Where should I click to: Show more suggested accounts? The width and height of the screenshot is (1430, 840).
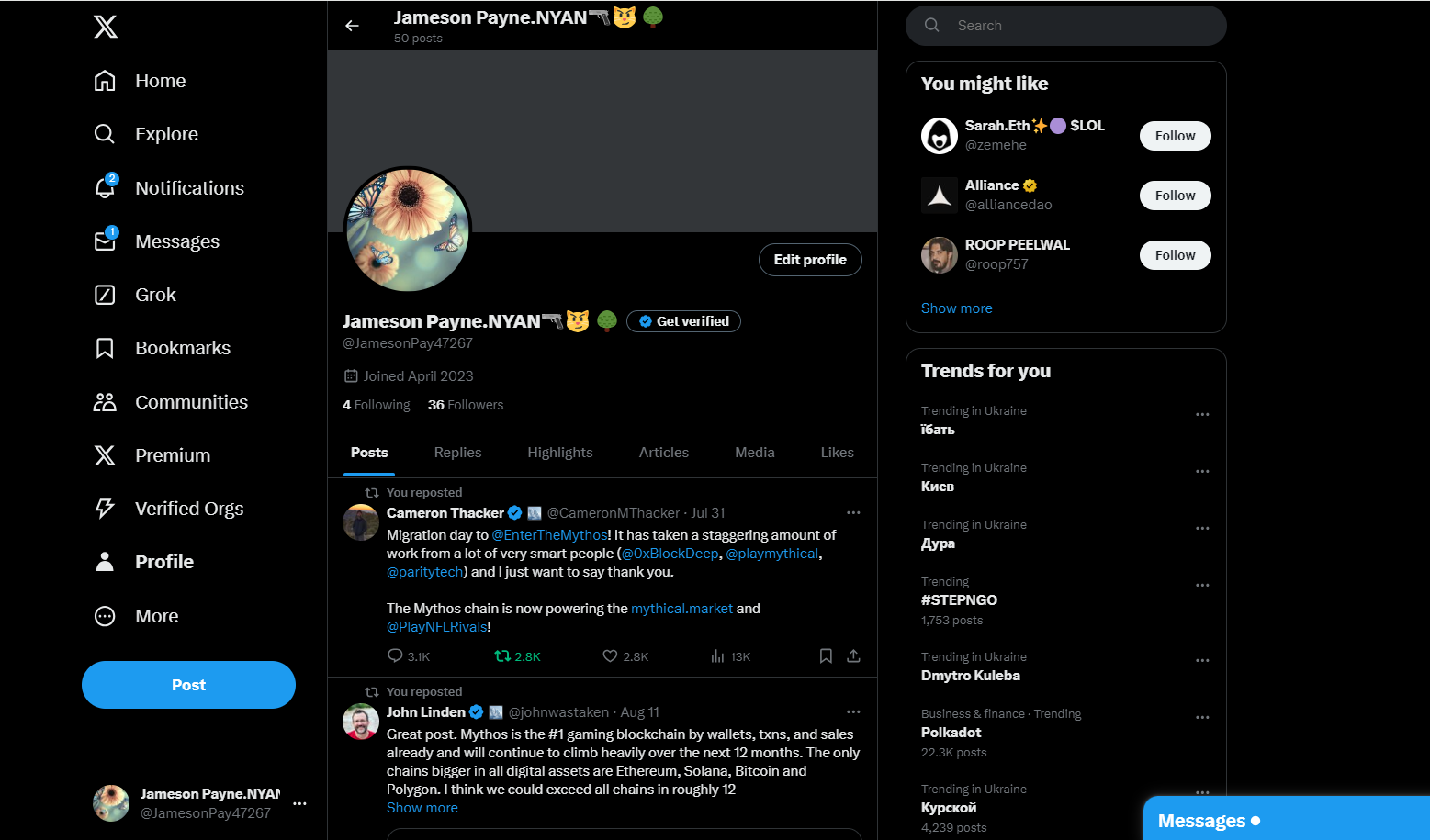tap(956, 308)
